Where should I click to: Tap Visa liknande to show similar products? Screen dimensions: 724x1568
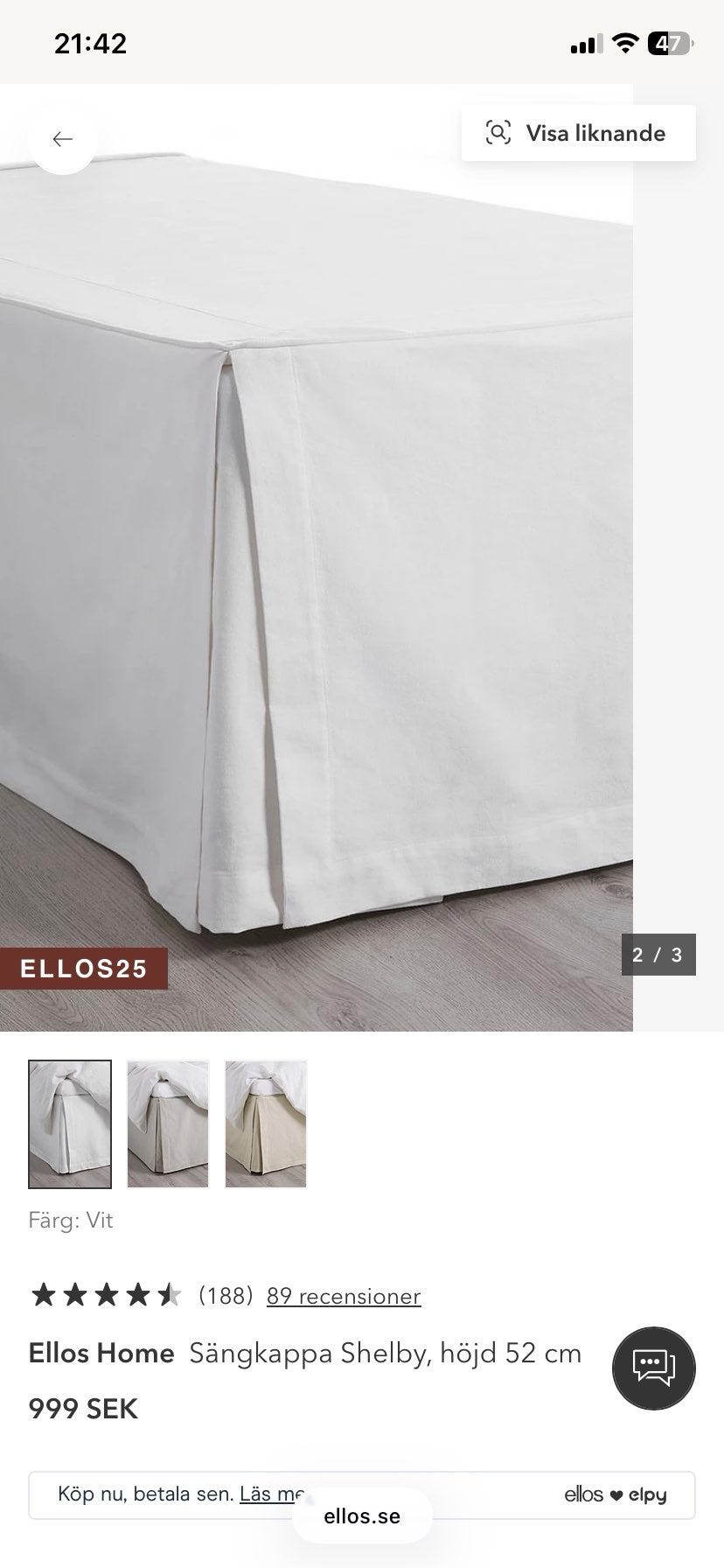point(579,133)
